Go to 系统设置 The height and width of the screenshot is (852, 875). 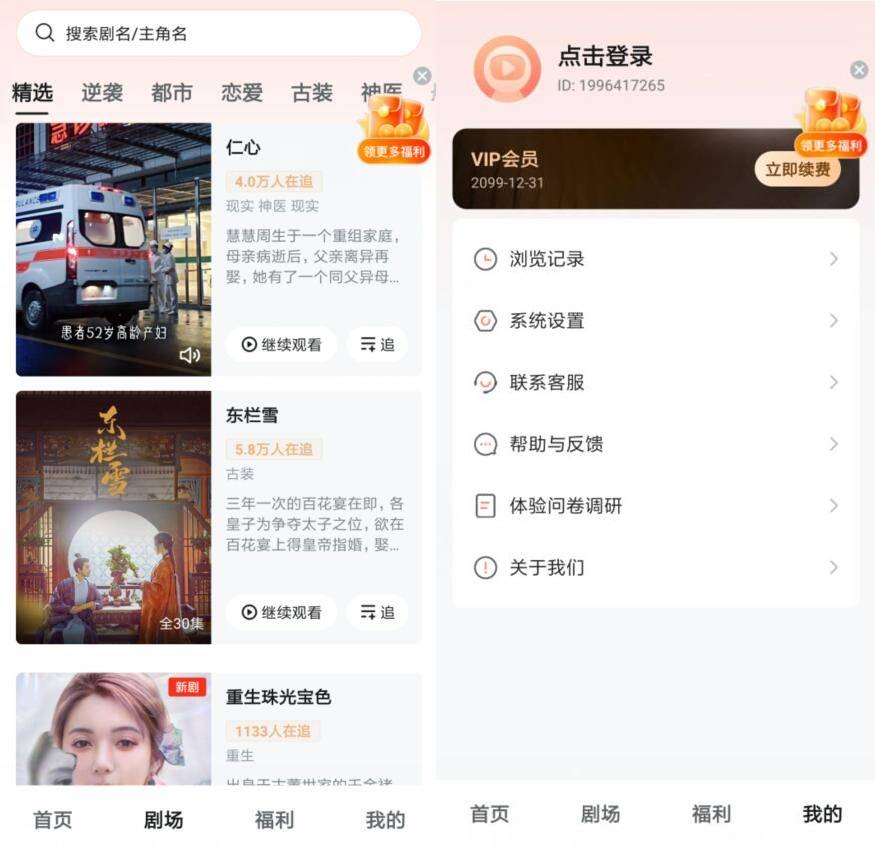coord(655,321)
